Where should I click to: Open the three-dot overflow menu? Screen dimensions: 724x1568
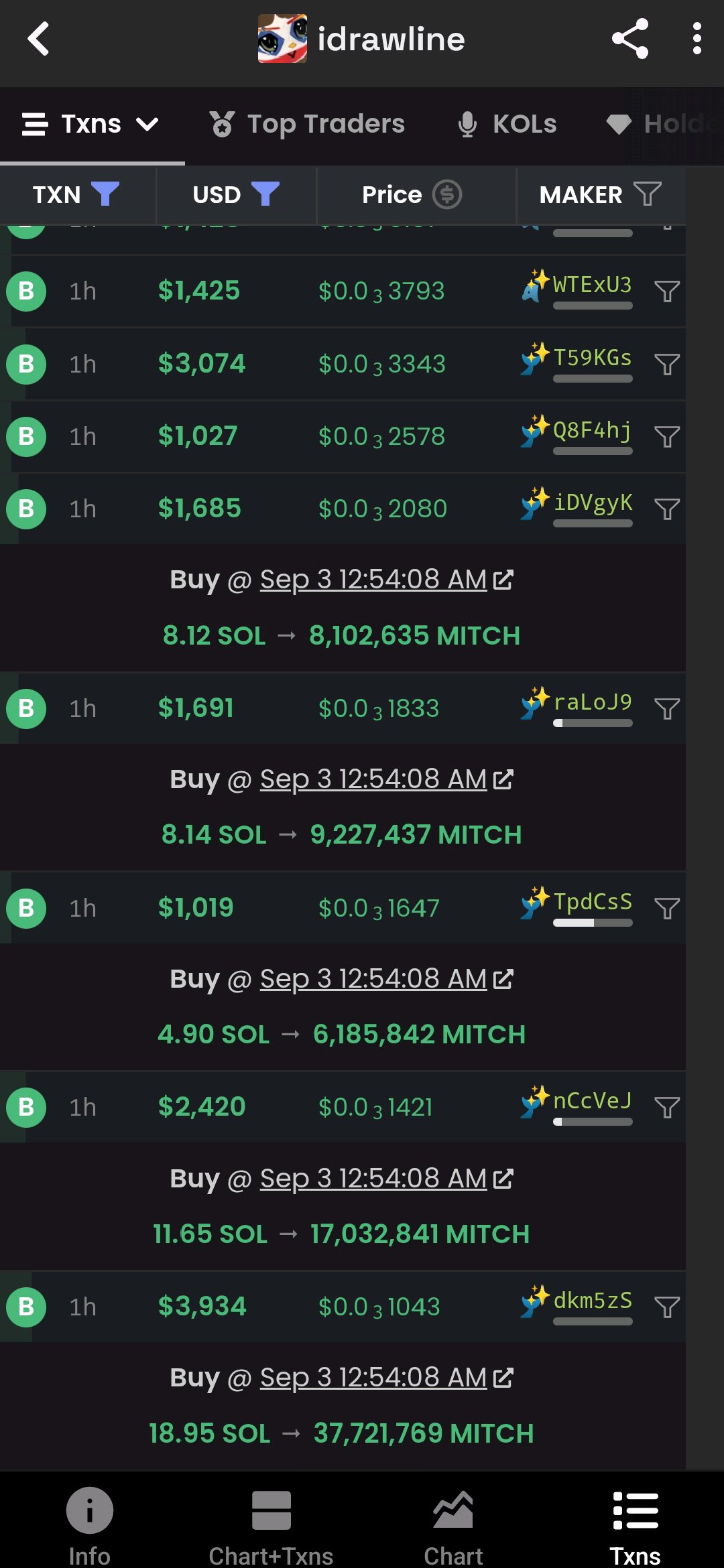(x=697, y=39)
